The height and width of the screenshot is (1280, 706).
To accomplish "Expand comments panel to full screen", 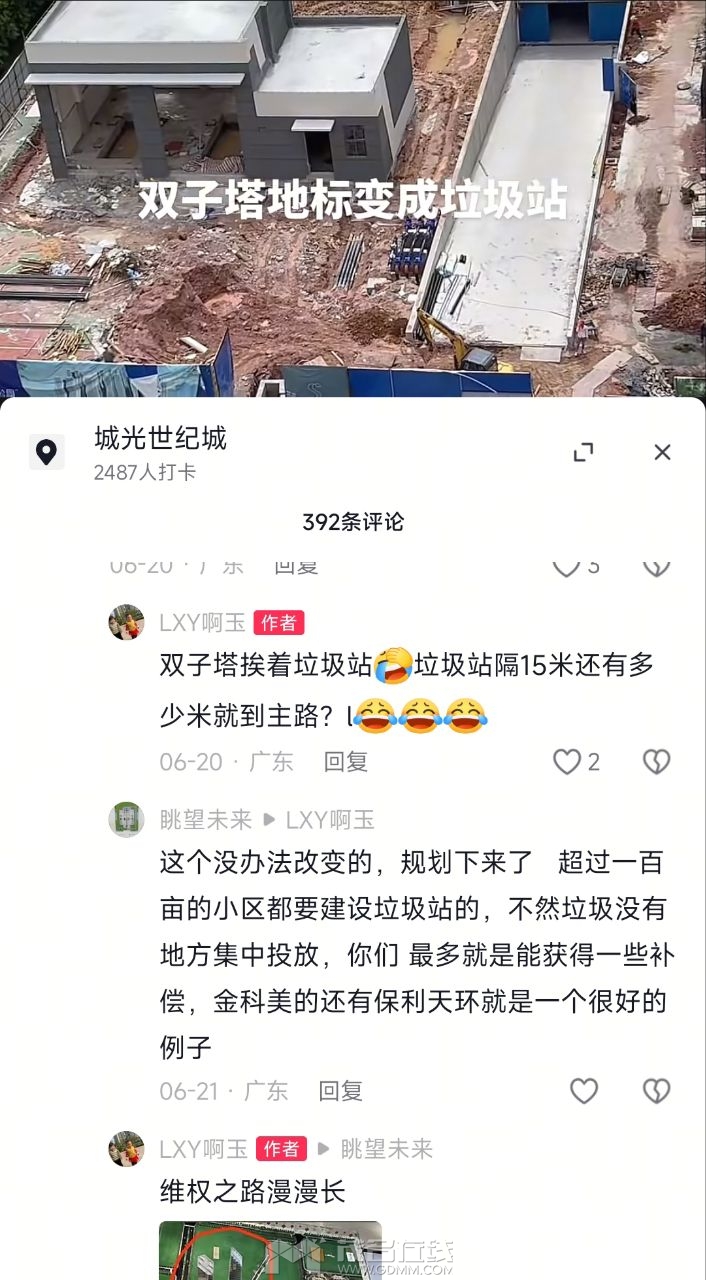I will point(584,452).
